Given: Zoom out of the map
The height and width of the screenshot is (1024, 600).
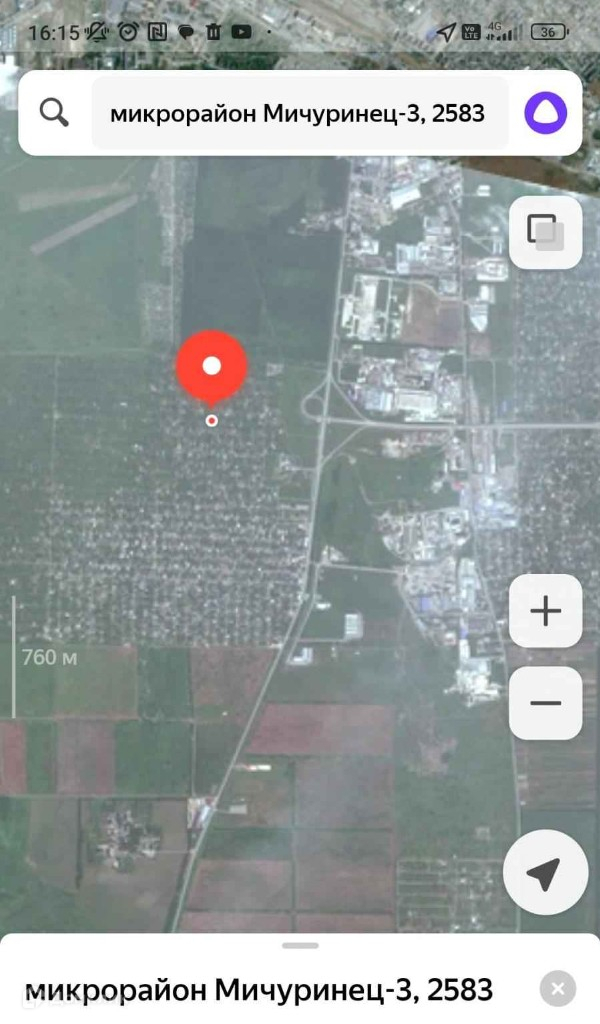Looking at the screenshot, I should pos(545,703).
